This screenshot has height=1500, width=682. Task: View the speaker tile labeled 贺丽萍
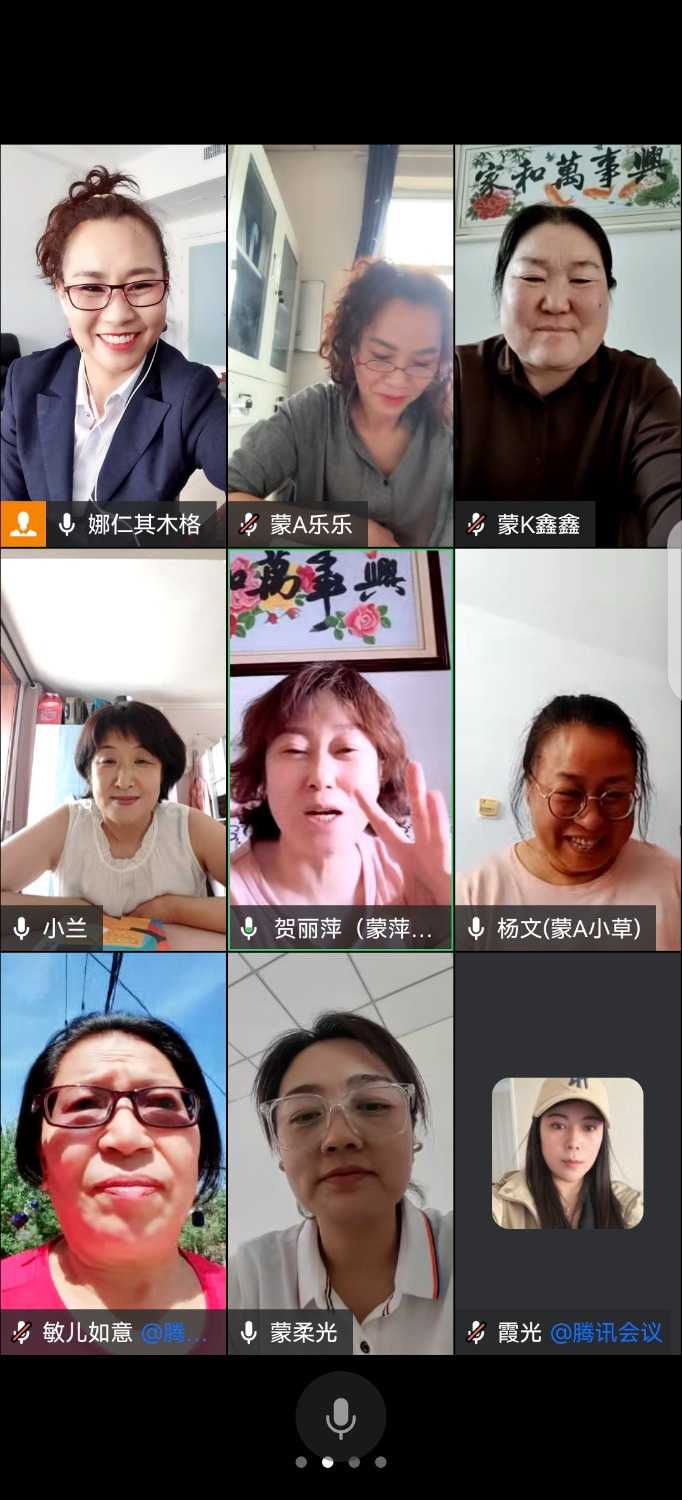pos(340,750)
